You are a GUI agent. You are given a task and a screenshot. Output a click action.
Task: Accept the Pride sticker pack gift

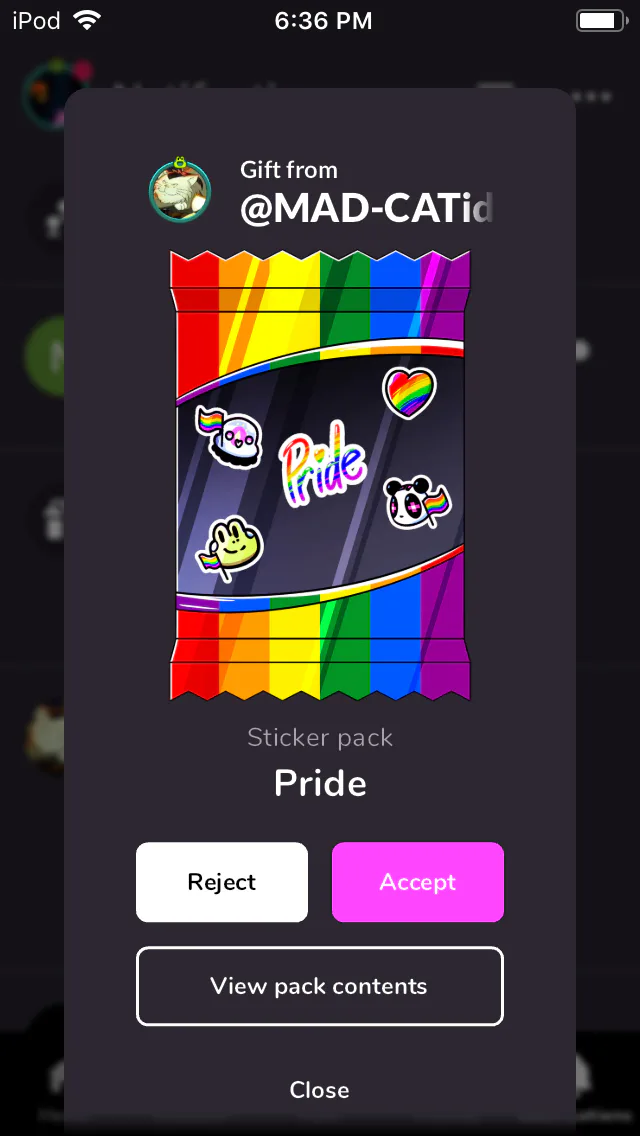point(418,882)
